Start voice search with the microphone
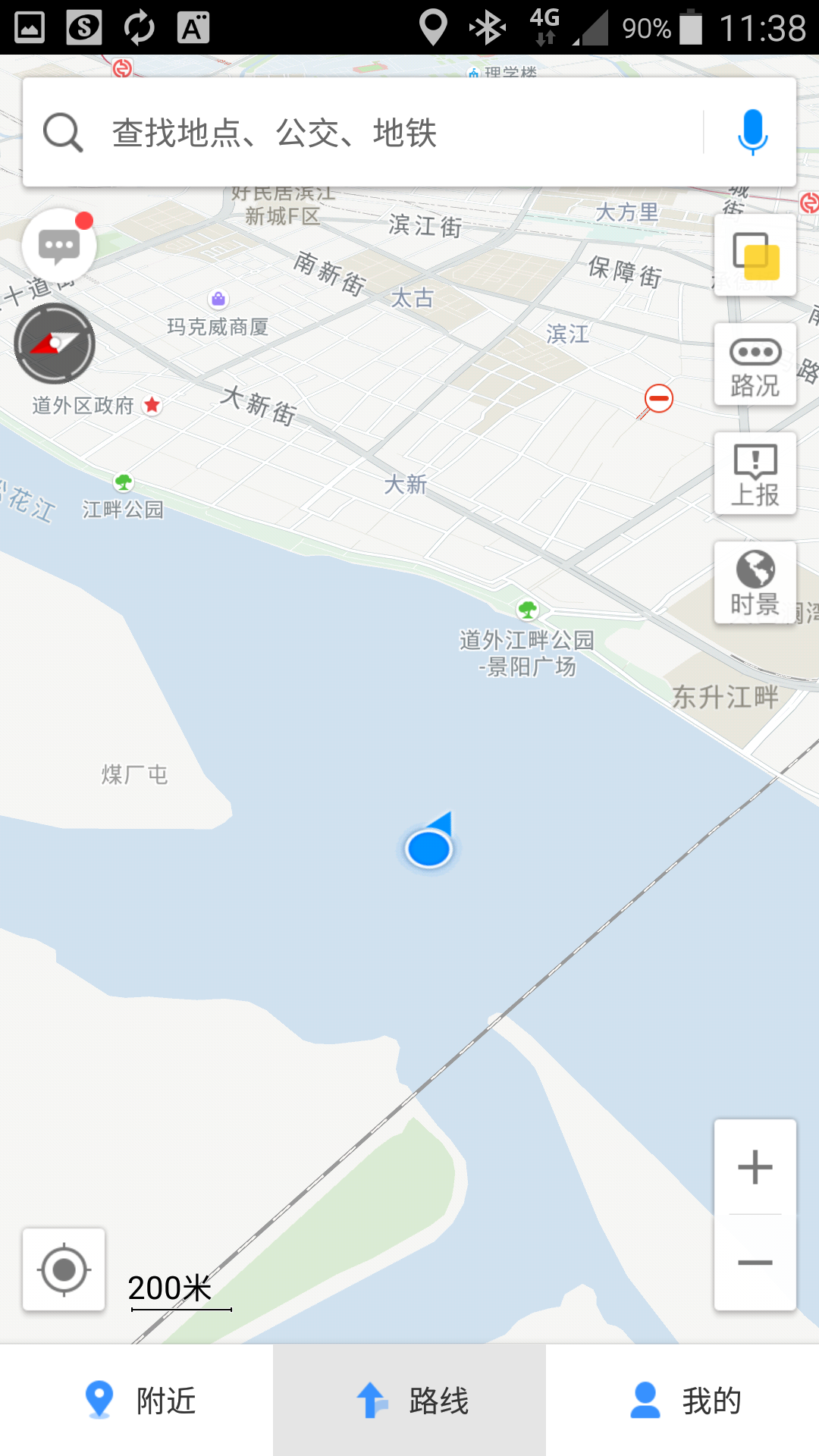This screenshot has height=1456, width=819. (x=752, y=133)
